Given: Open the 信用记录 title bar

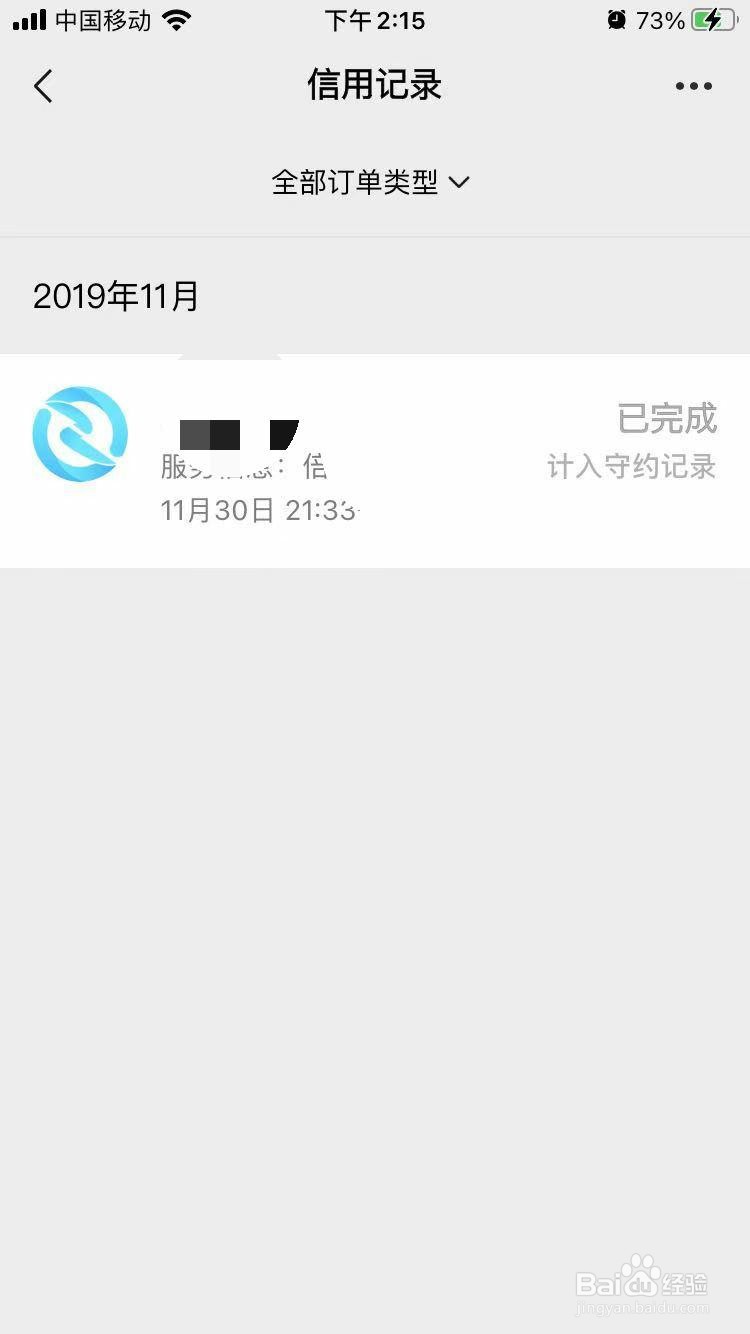Looking at the screenshot, I should [374, 86].
